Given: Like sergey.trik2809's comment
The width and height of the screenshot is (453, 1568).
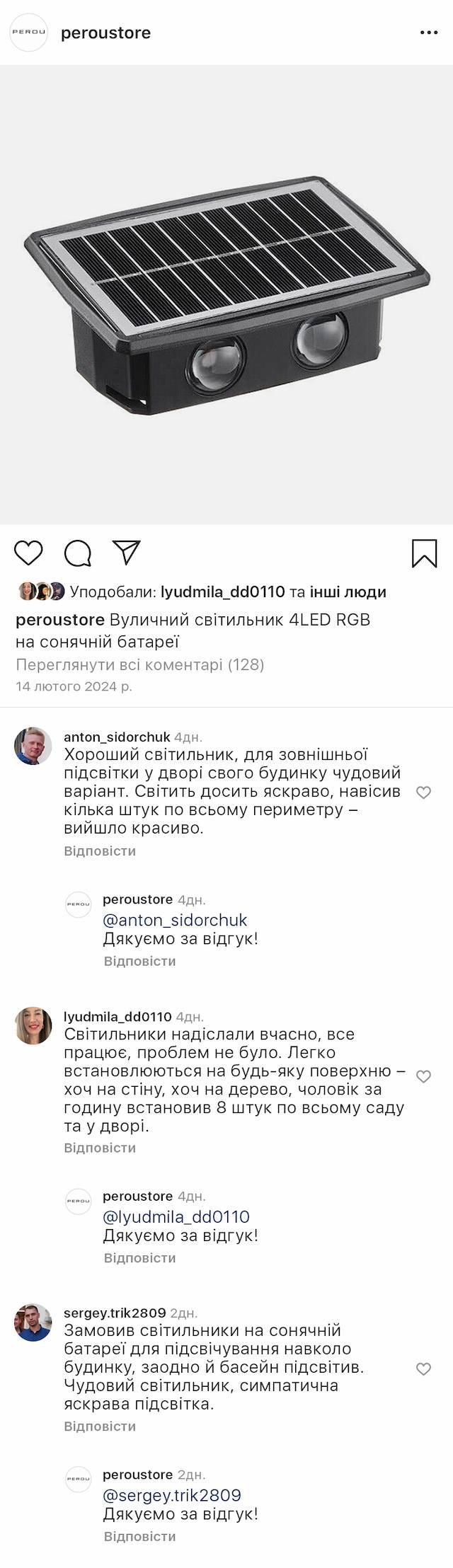Looking at the screenshot, I should (423, 1368).
